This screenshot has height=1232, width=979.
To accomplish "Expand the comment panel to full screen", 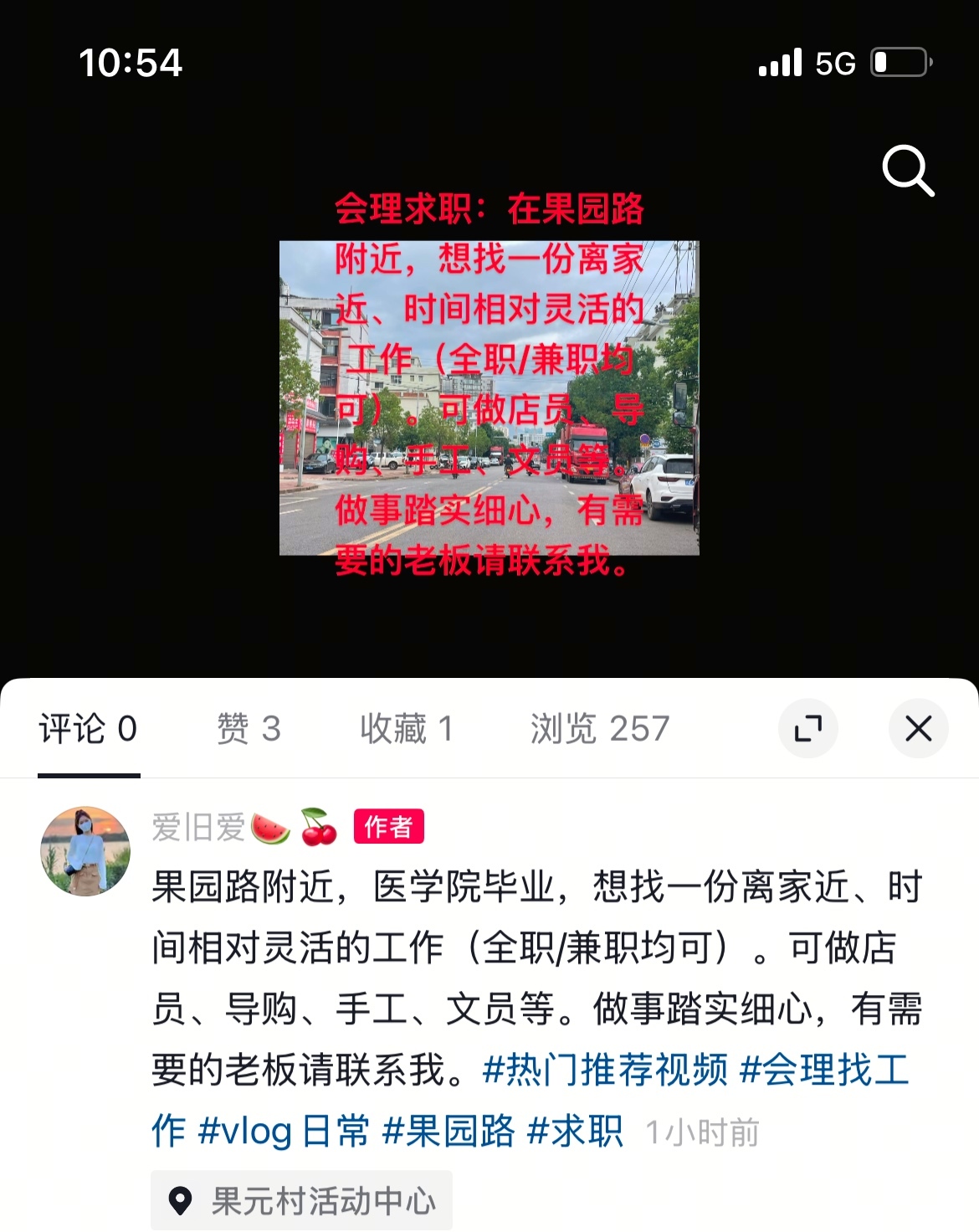I will pos(807,728).
